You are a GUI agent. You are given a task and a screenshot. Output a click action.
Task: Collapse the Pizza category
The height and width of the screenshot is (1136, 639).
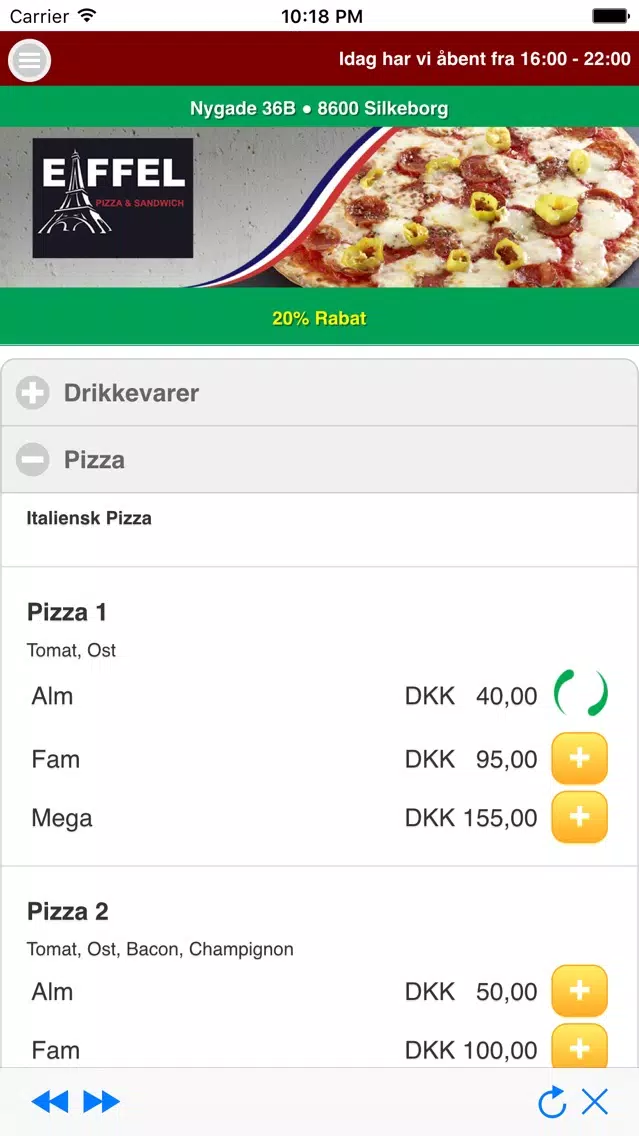click(320, 459)
